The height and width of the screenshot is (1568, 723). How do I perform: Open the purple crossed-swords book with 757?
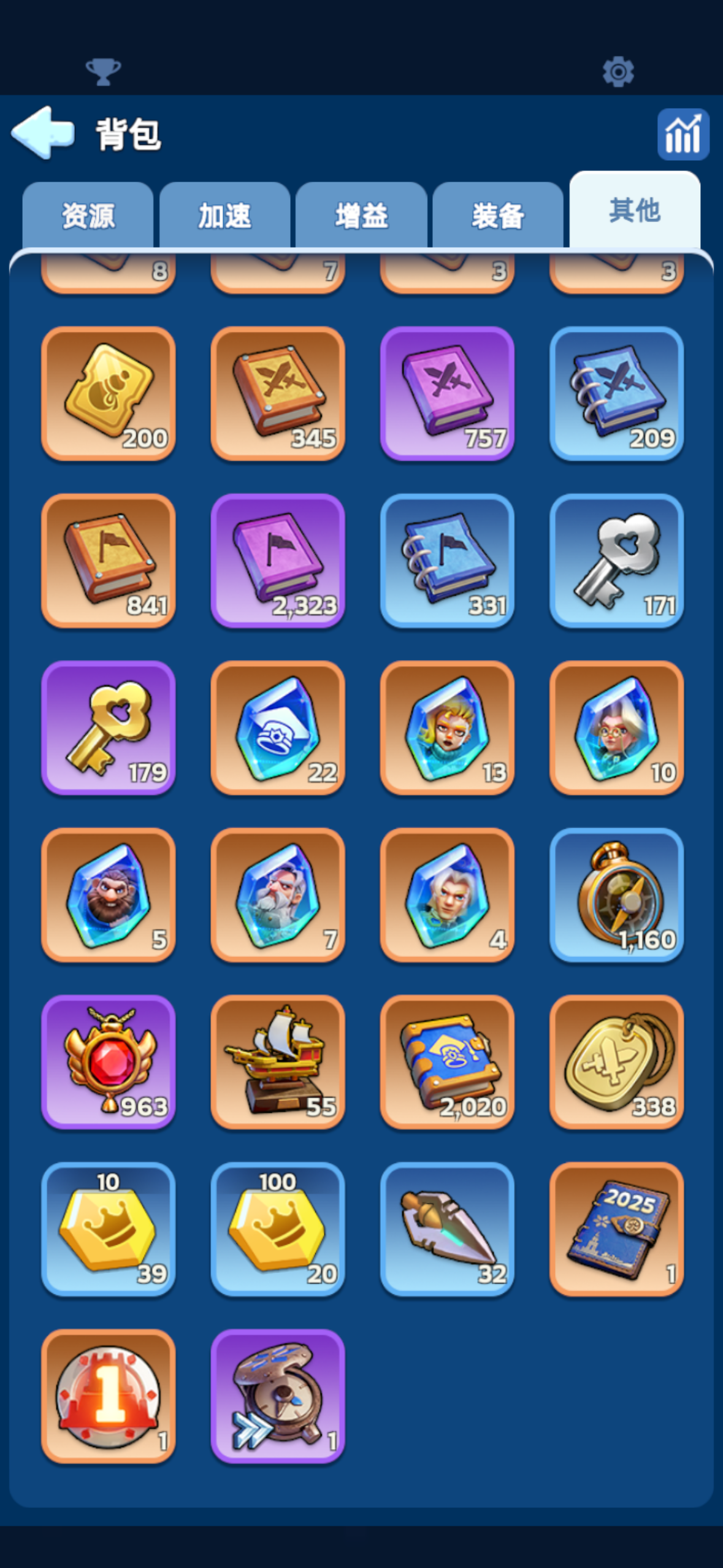point(447,393)
